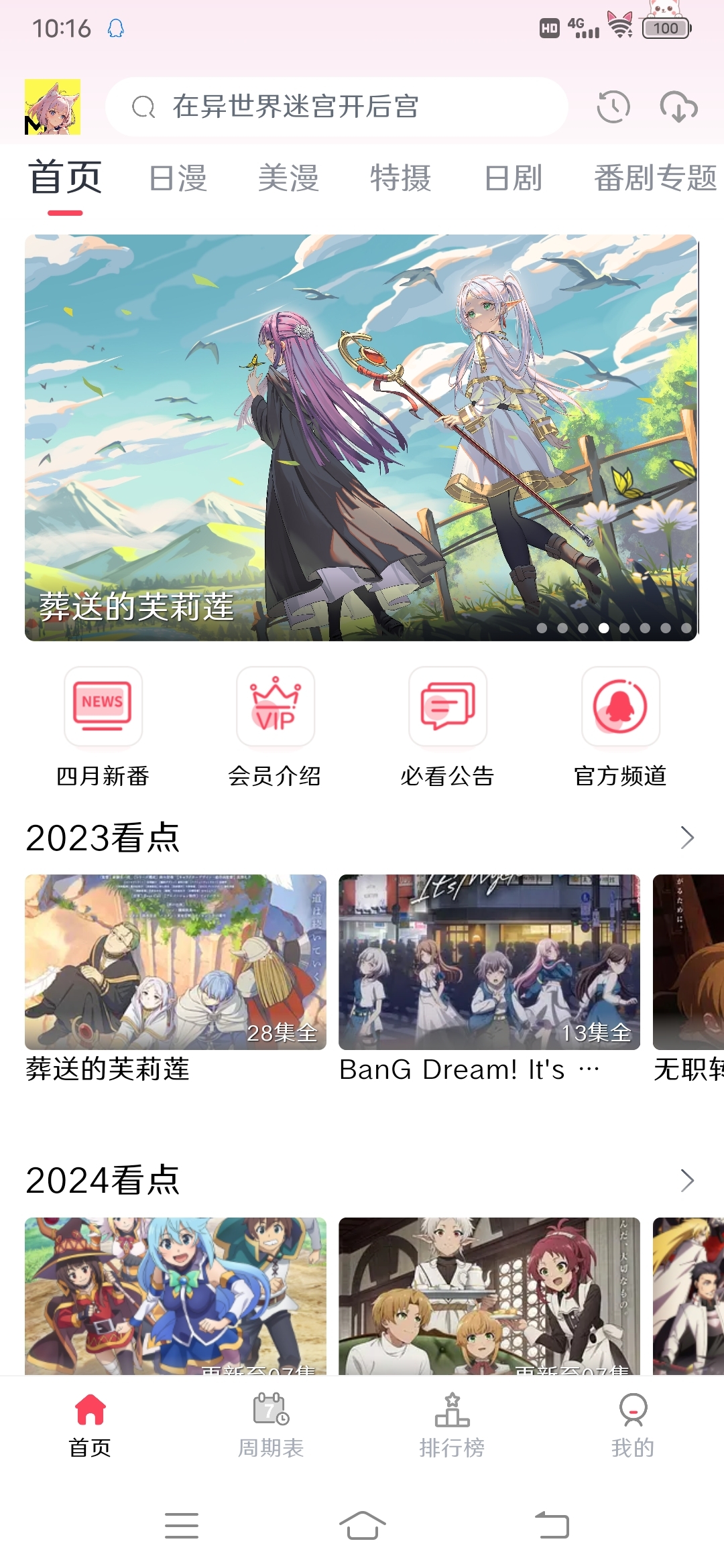
Task: Open the 排行榜 ranking tab
Action: (x=452, y=1425)
